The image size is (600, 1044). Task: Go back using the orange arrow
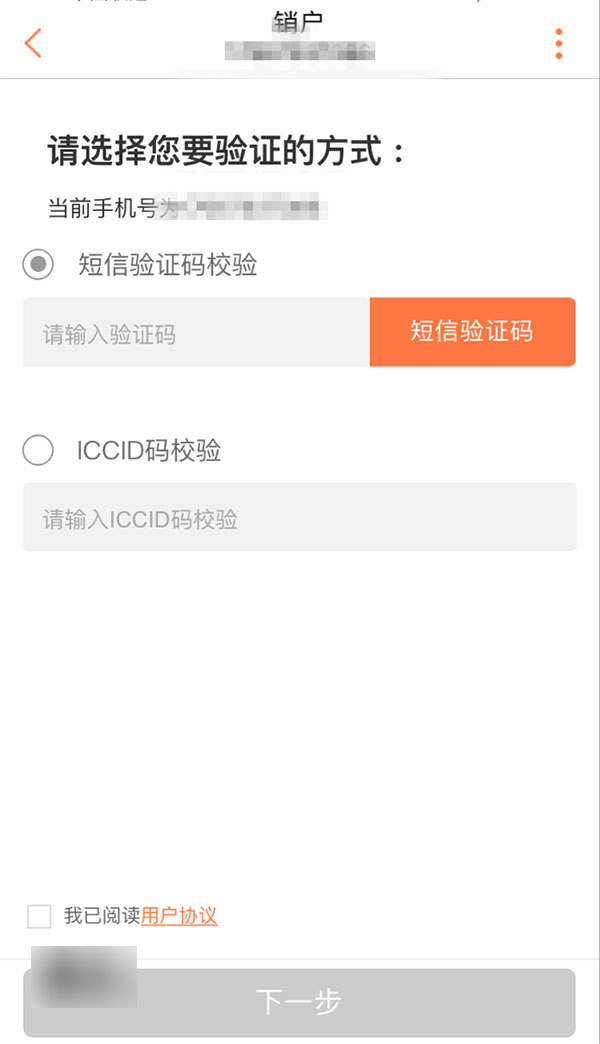point(33,43)
